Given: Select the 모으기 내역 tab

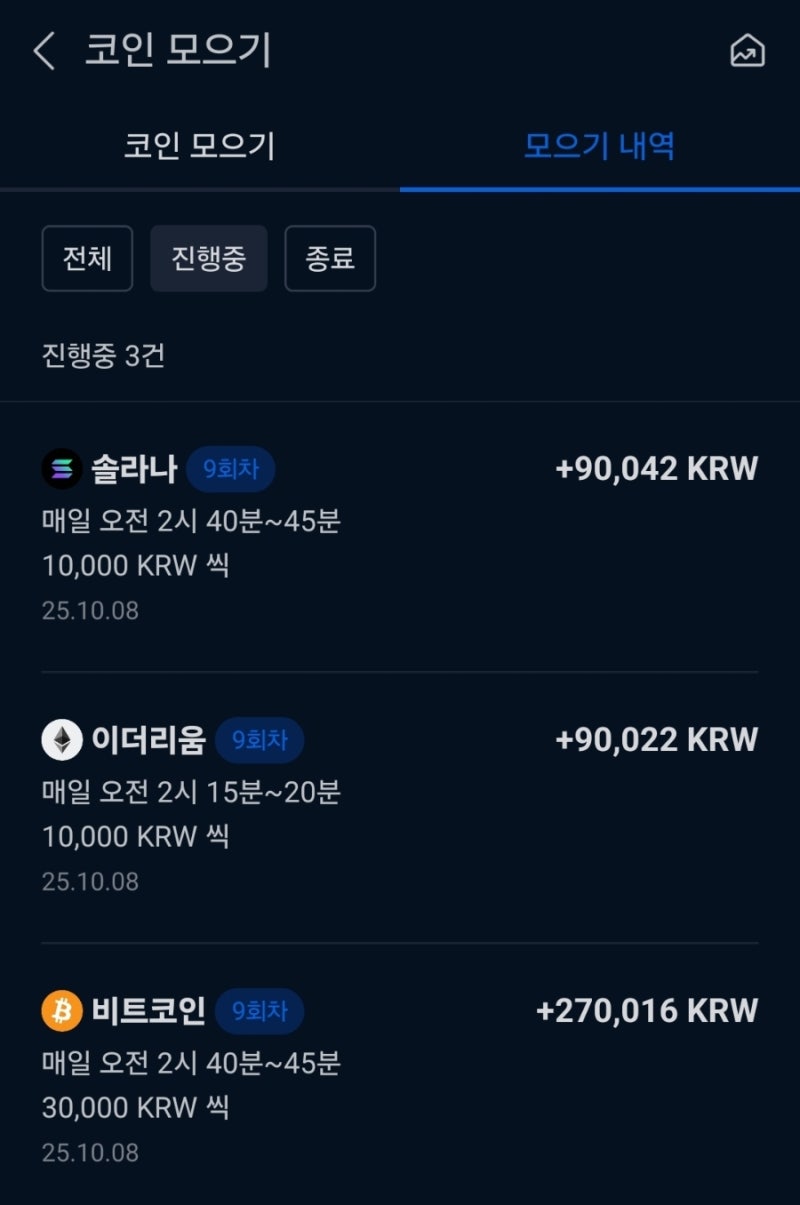Looking at the screenshot, I should point(599,146).
